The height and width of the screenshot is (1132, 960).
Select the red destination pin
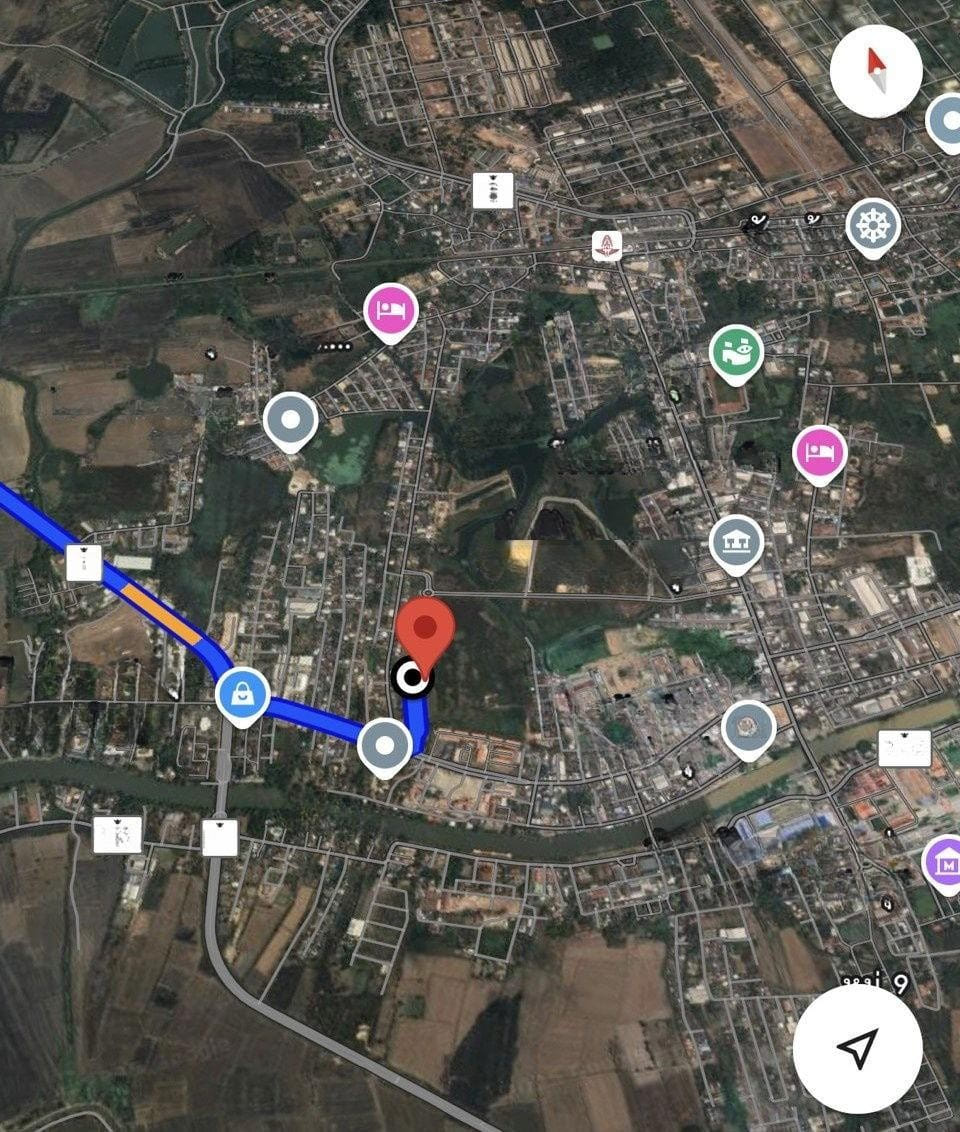[x=425, y=632]
